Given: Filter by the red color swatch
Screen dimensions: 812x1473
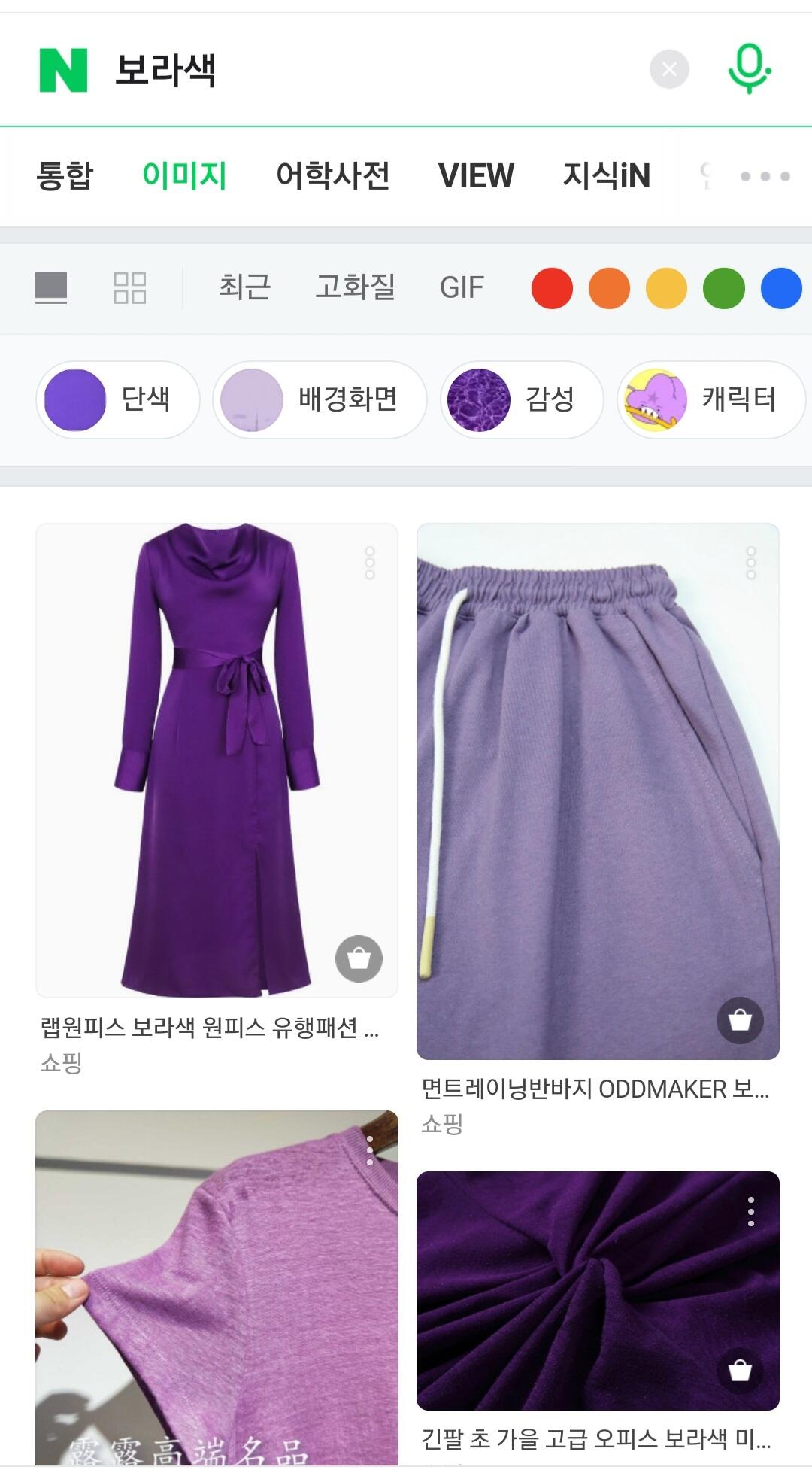Looking at the screenshot, I should (552, 288).
